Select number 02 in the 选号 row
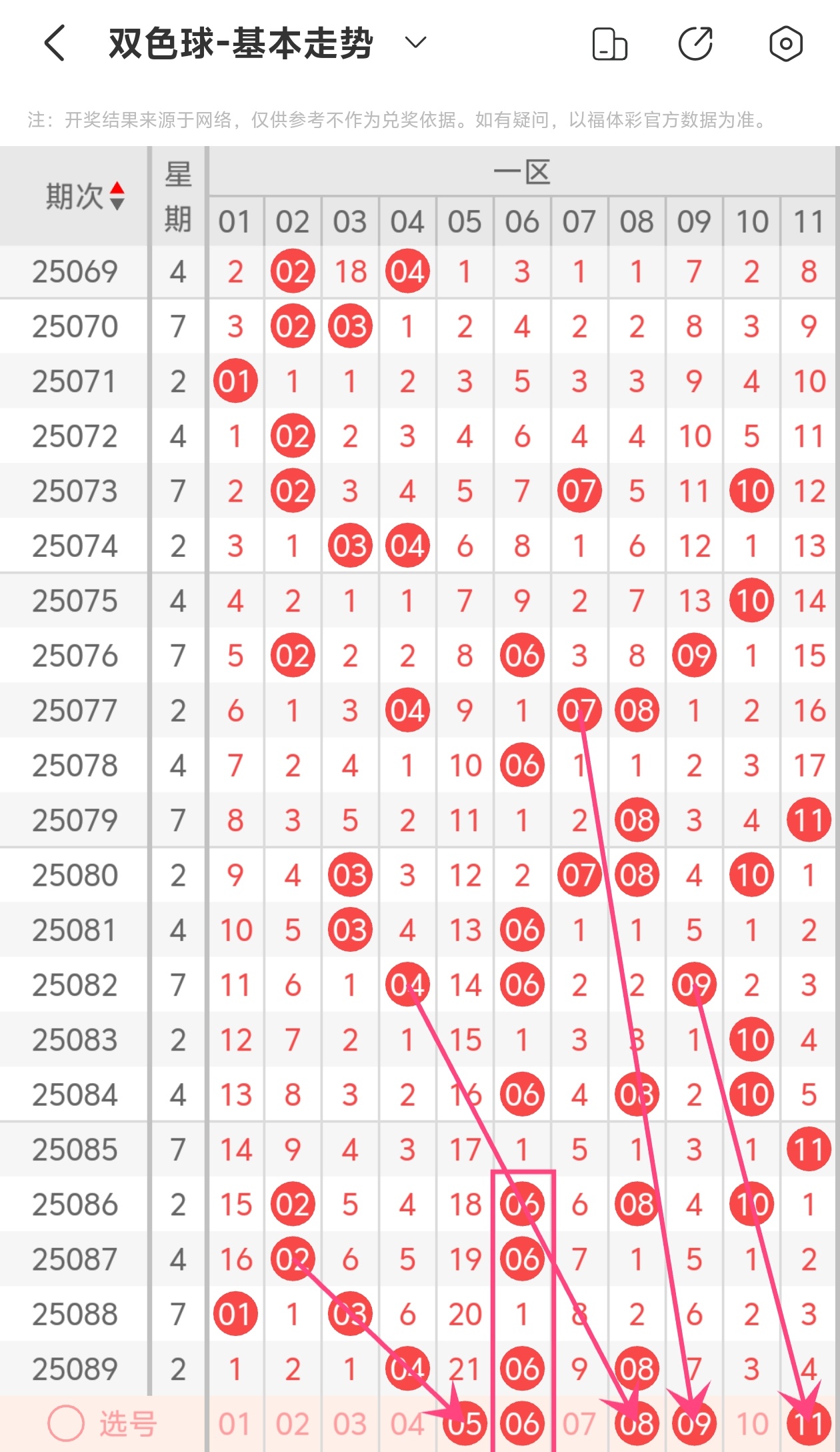 (x=292, y=1424)
